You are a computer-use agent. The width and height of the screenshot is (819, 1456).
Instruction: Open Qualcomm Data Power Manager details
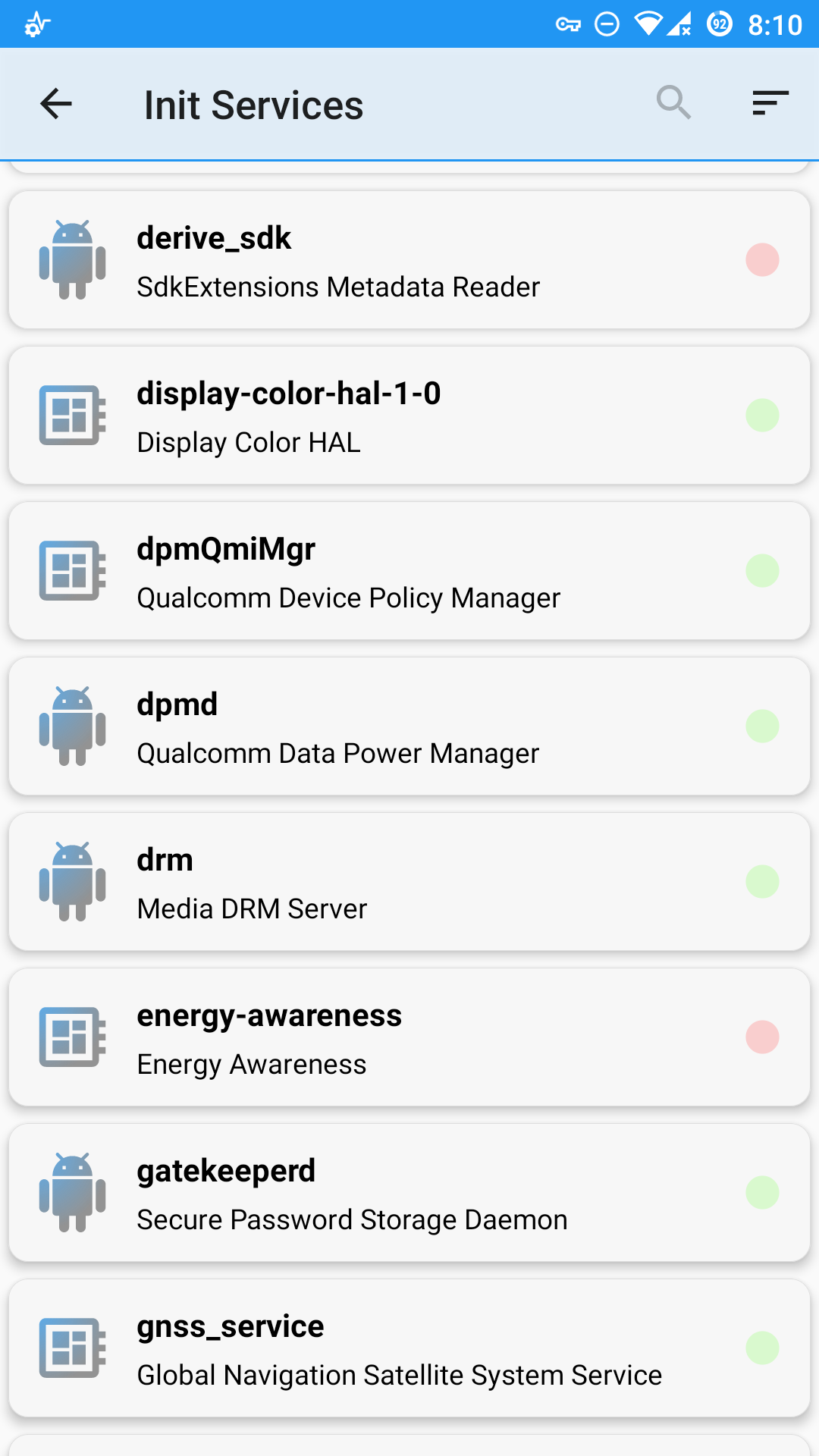tap(409, 726)
